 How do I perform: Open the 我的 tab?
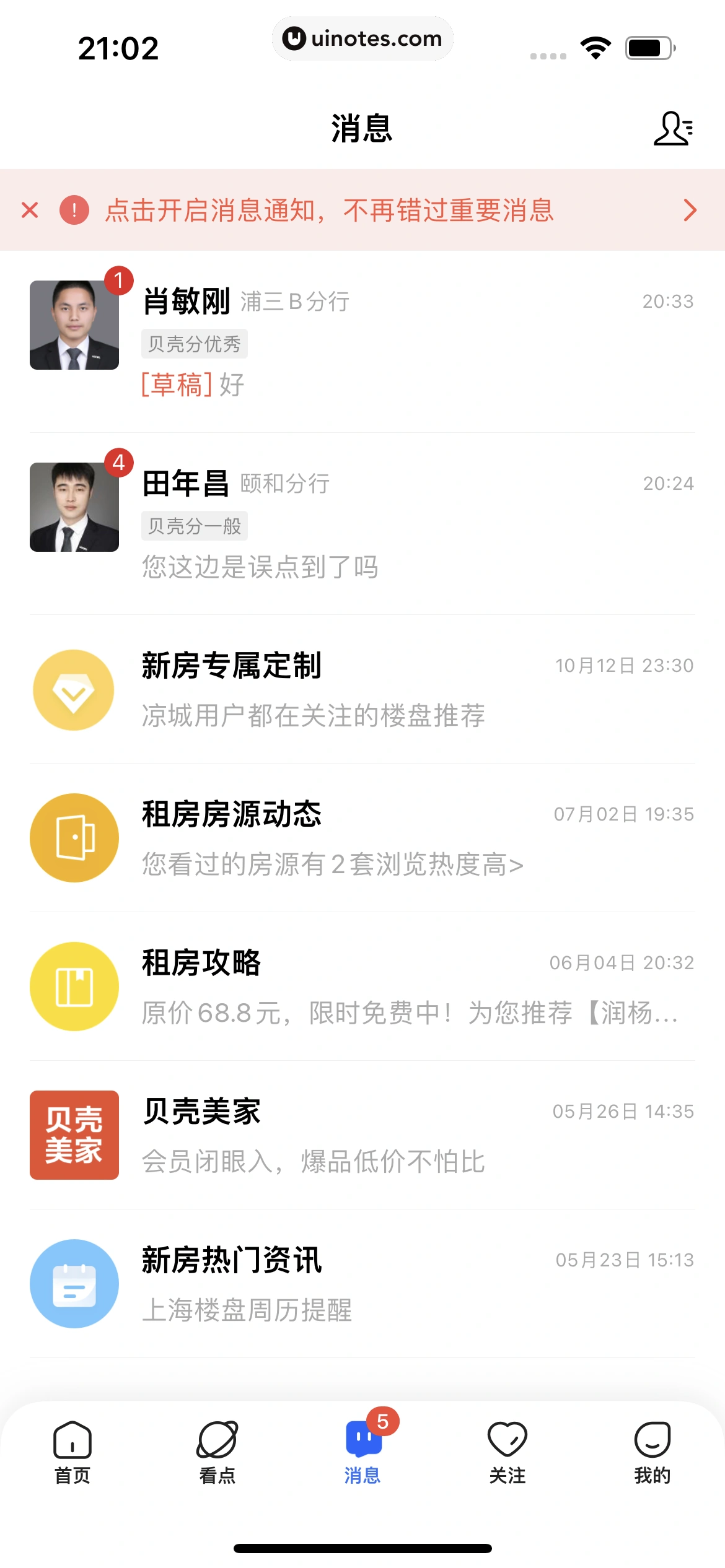(652, 1452)
